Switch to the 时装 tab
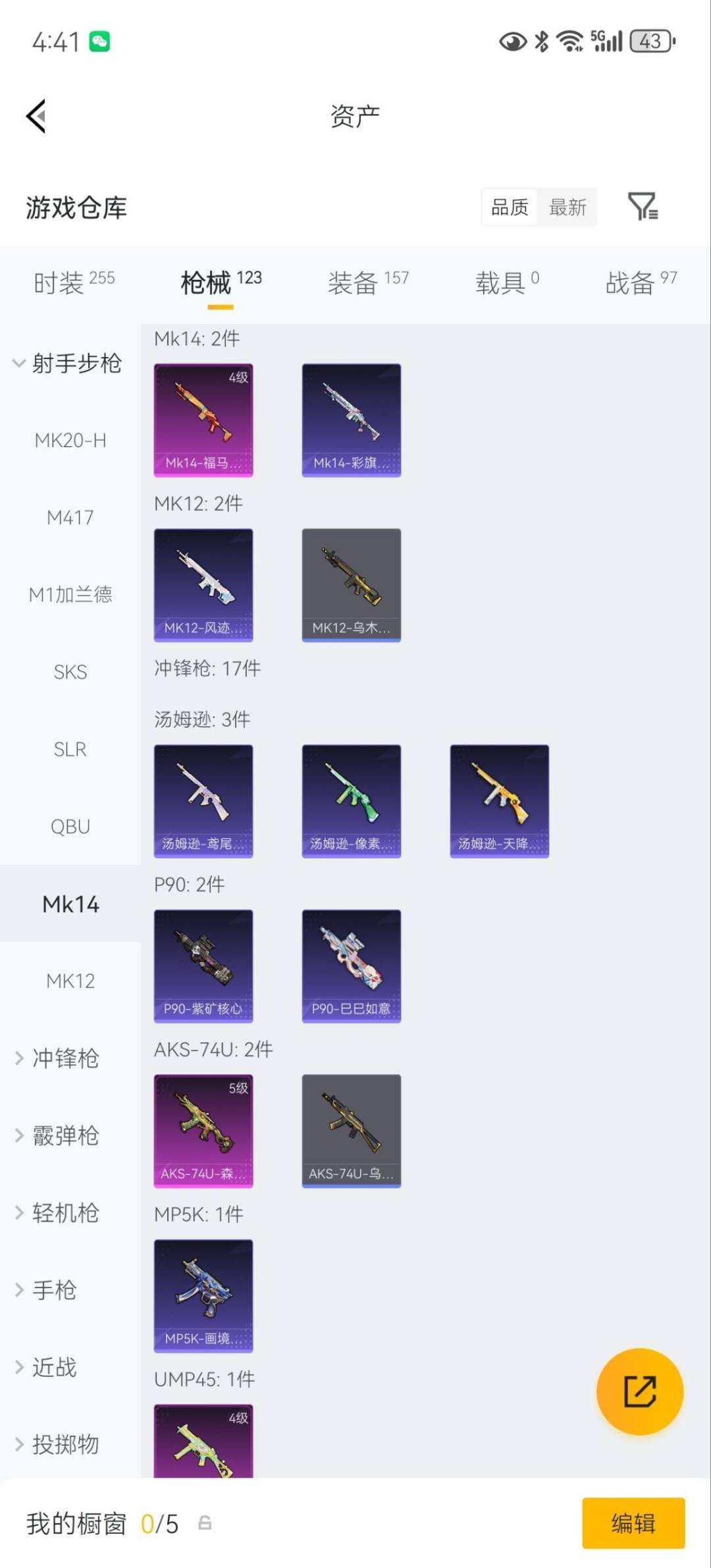Screen dimensions: 711x1568 (74, 283)
